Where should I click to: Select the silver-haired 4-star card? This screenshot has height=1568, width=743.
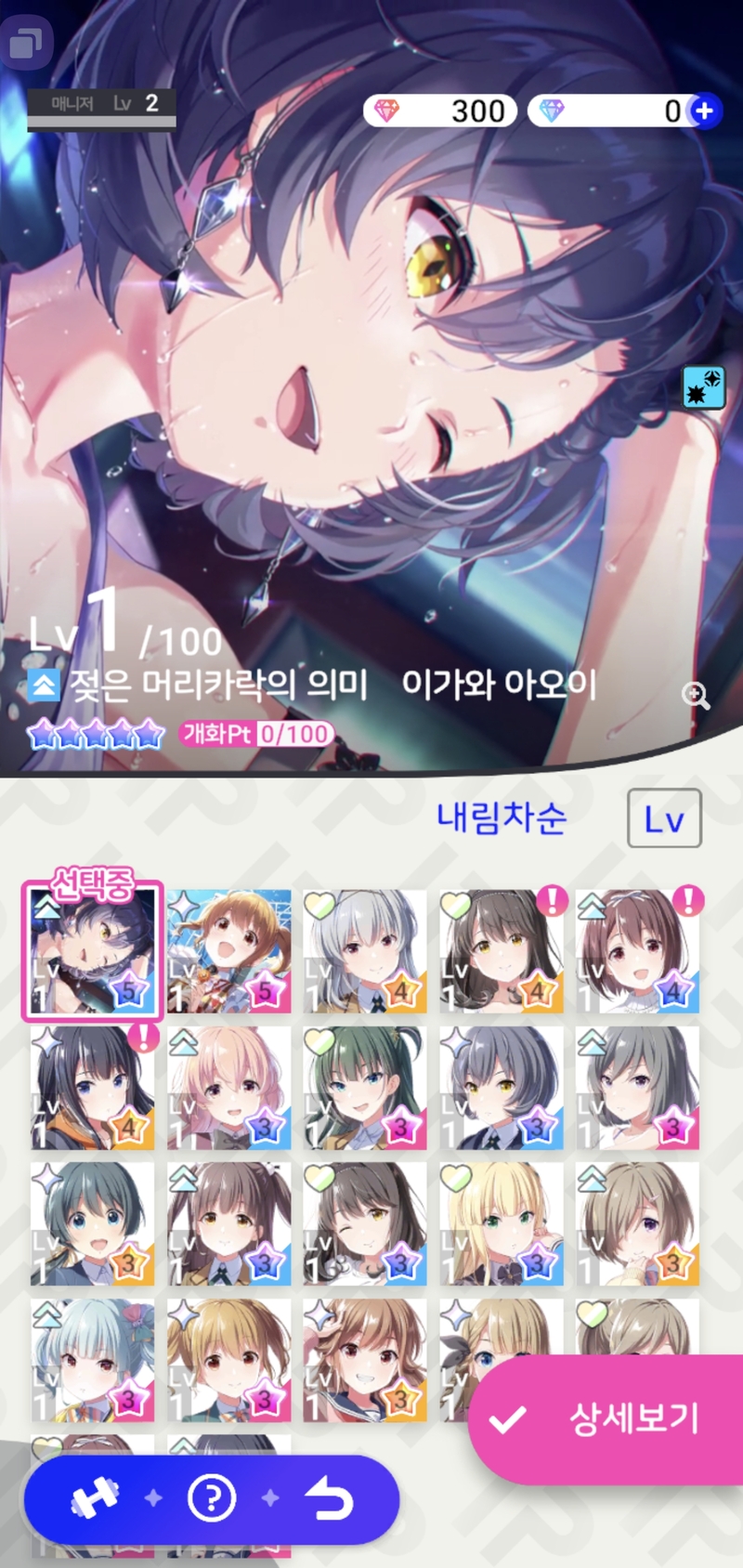coord(365,951)
